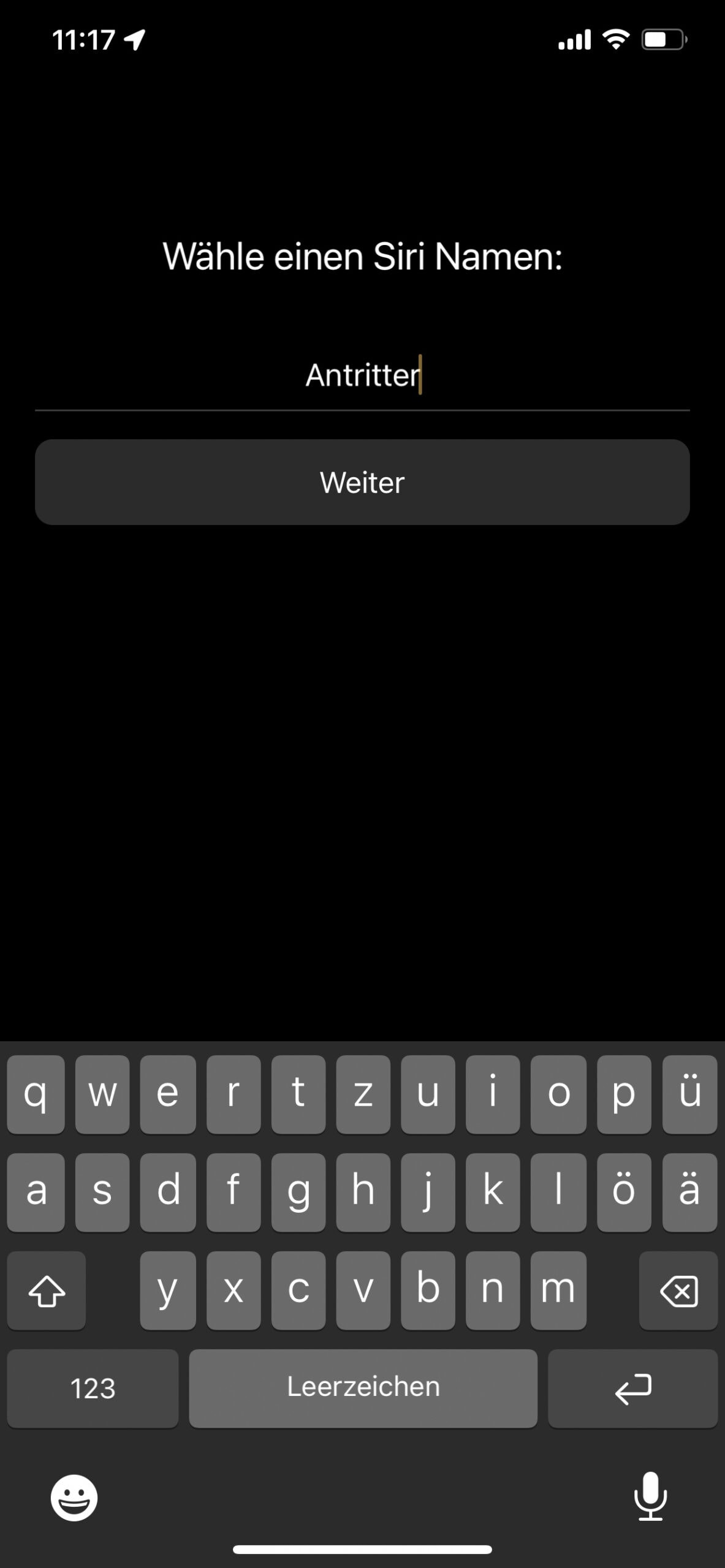Screen dimensions: 725x1568
Task: Tap the Leerzeichen space bar
Action: click(x=363, y=1389)
